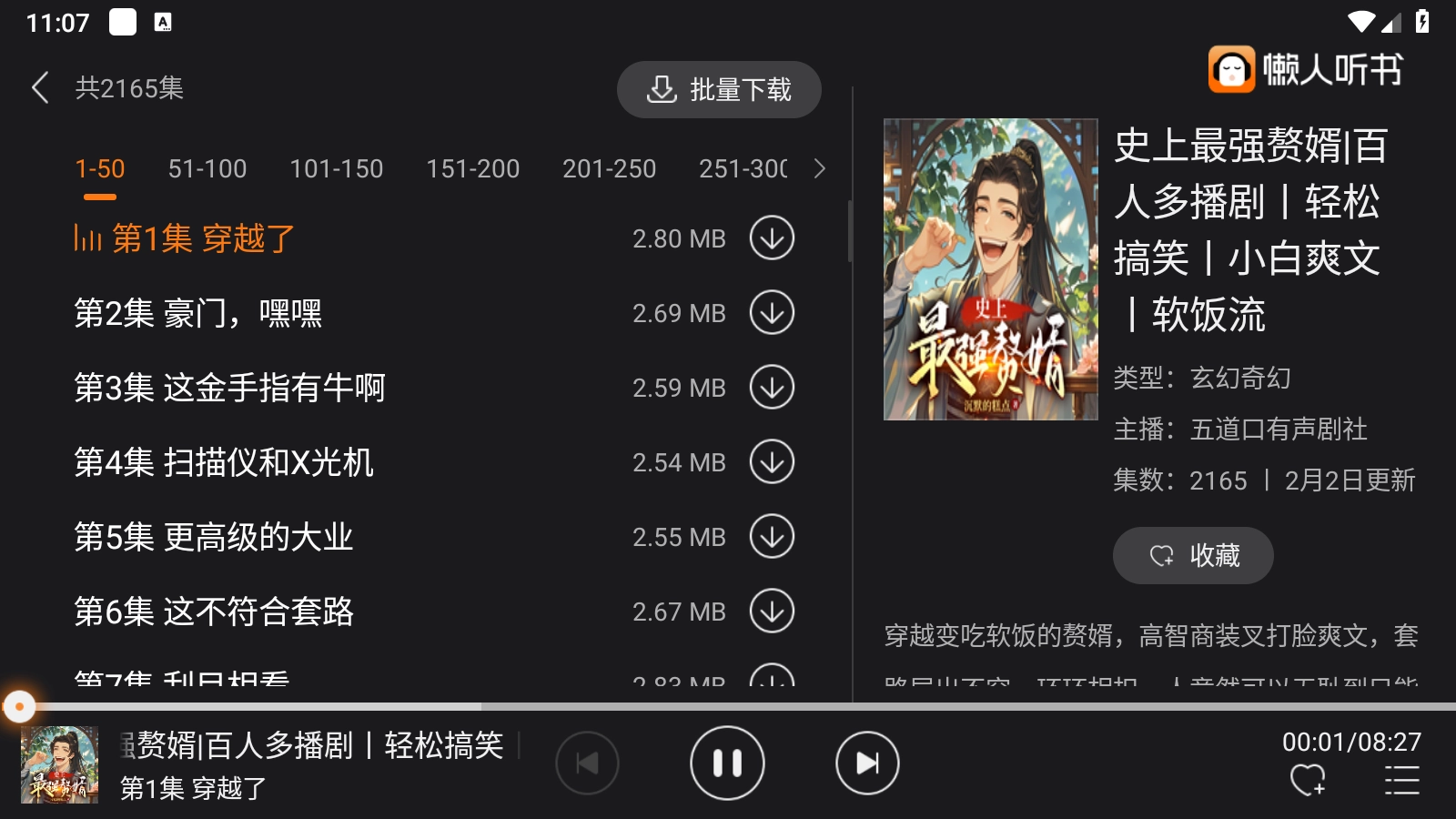Download 第1集 穿越了

772,238
